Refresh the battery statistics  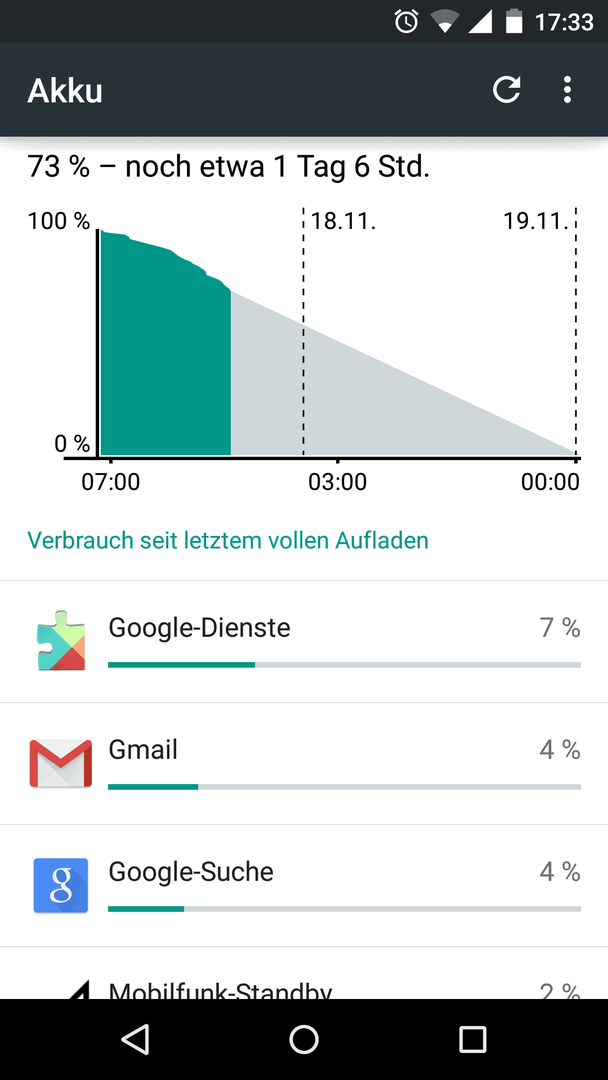click(x=506, y=90)
